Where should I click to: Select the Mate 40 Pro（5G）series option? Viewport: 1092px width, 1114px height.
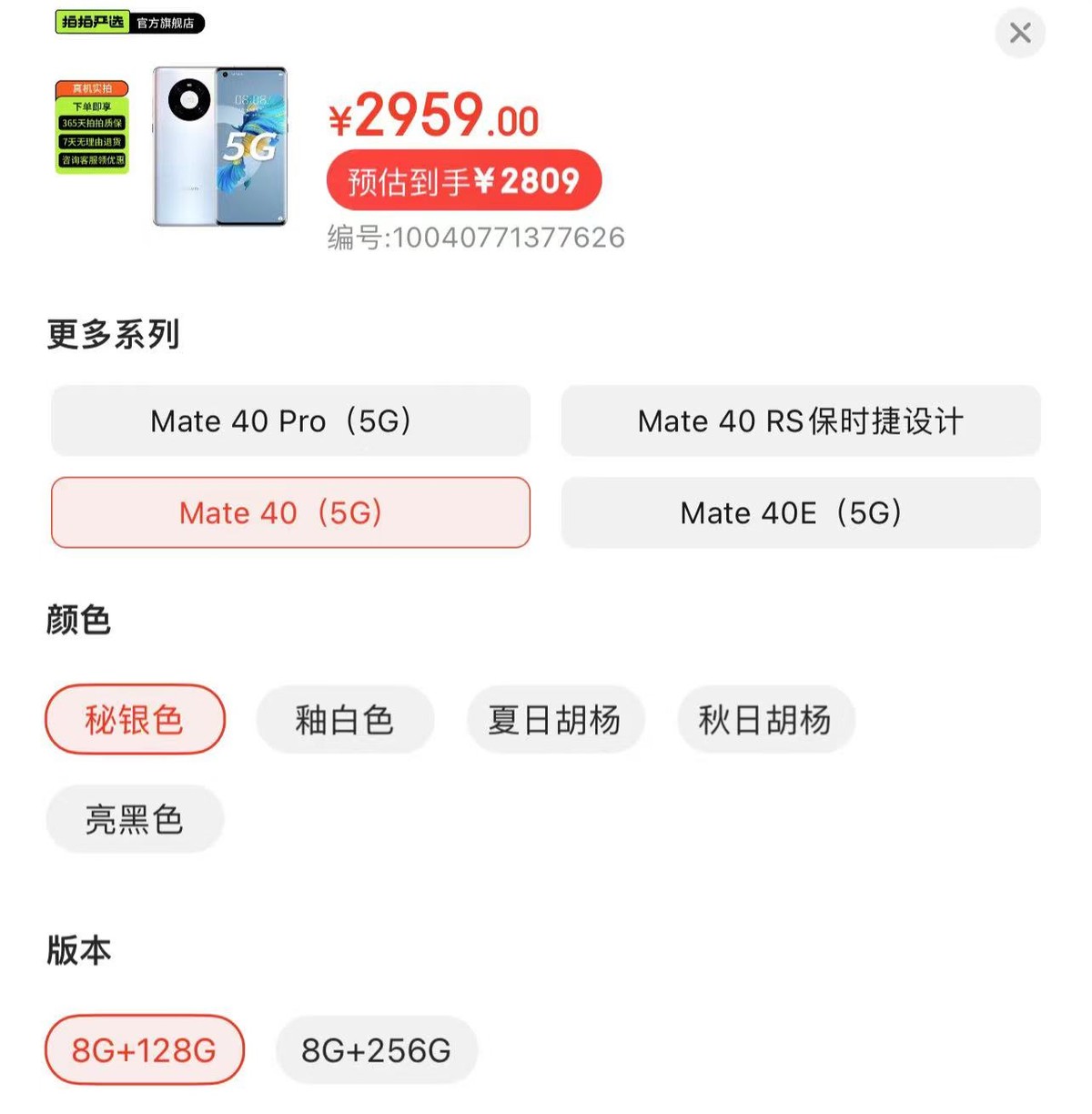click(289, 421)
